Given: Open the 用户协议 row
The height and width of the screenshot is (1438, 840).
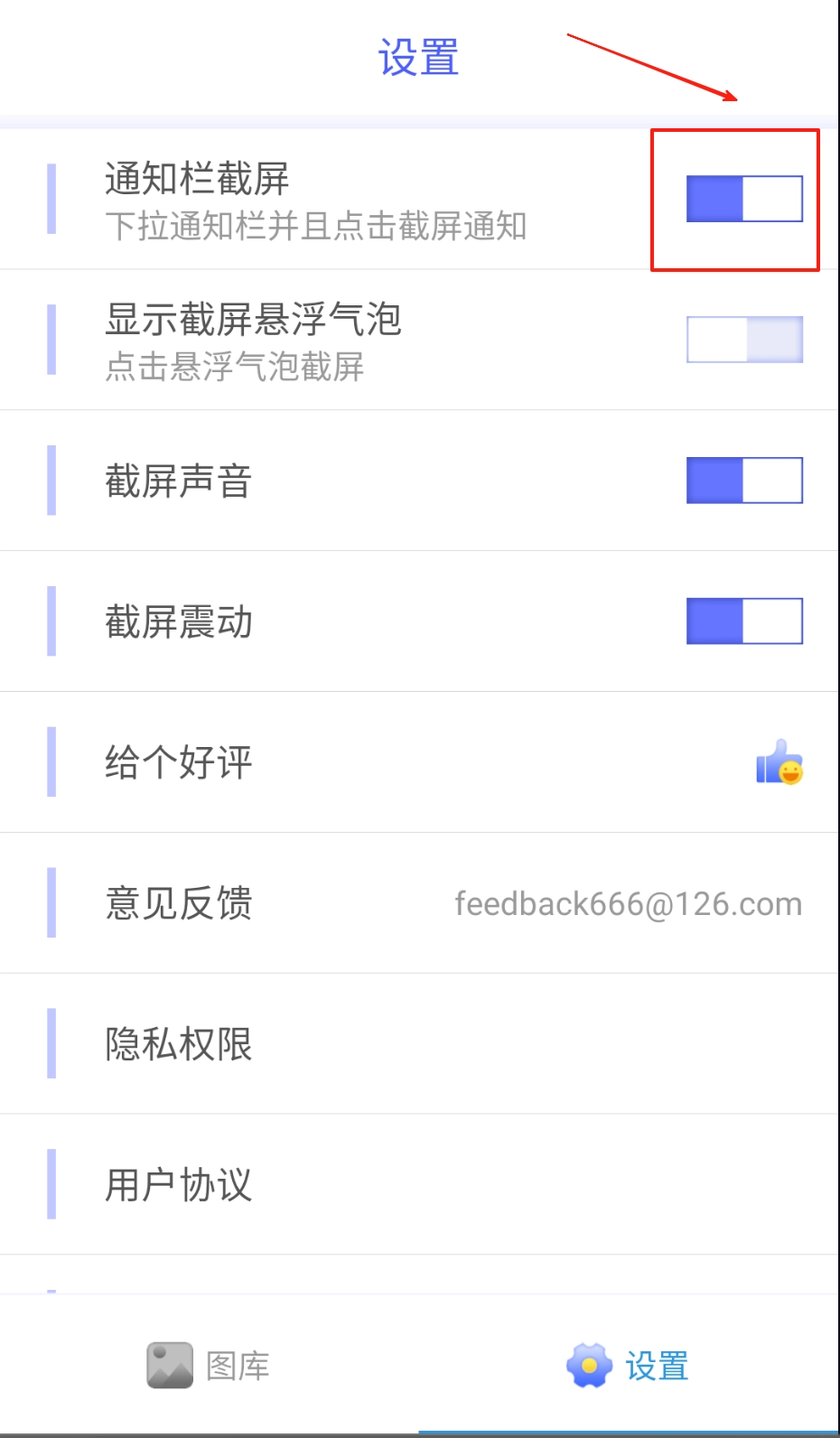Looking at the screenshot, I should (x=419, y=1185).
